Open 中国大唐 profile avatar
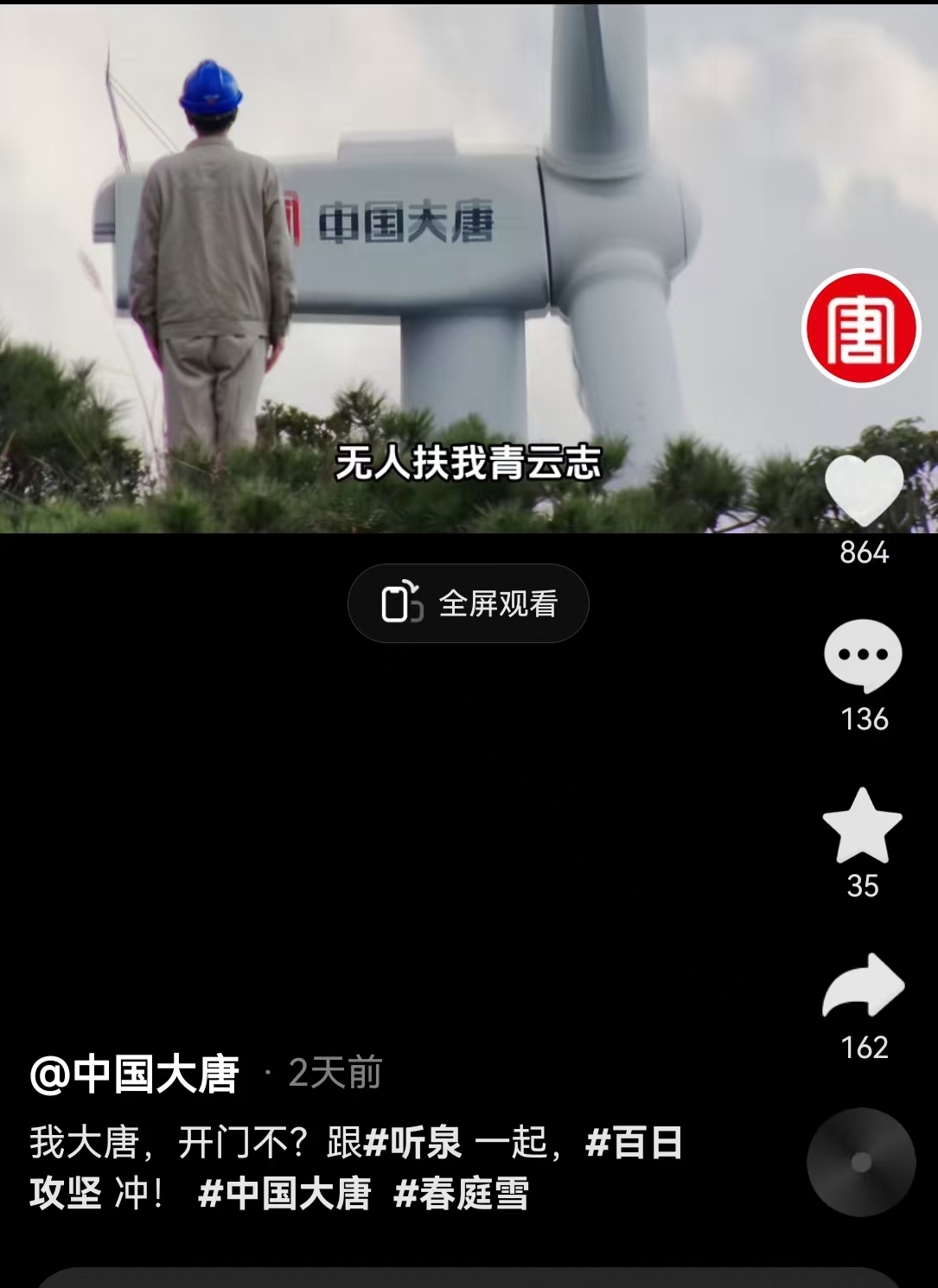 pyautogui.click(x=861, y=328)
